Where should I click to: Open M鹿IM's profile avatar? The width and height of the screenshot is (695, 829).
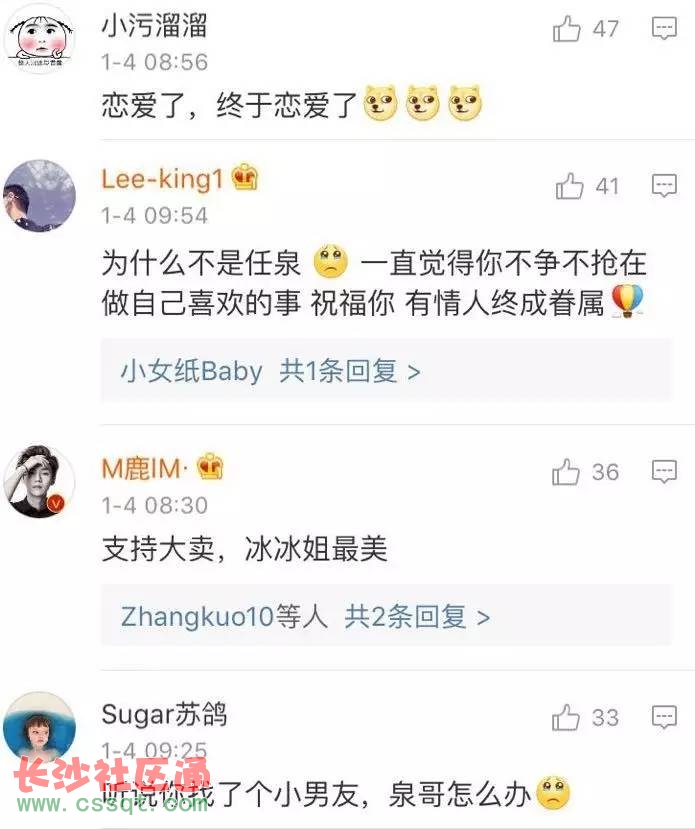(x=39, y=481)
